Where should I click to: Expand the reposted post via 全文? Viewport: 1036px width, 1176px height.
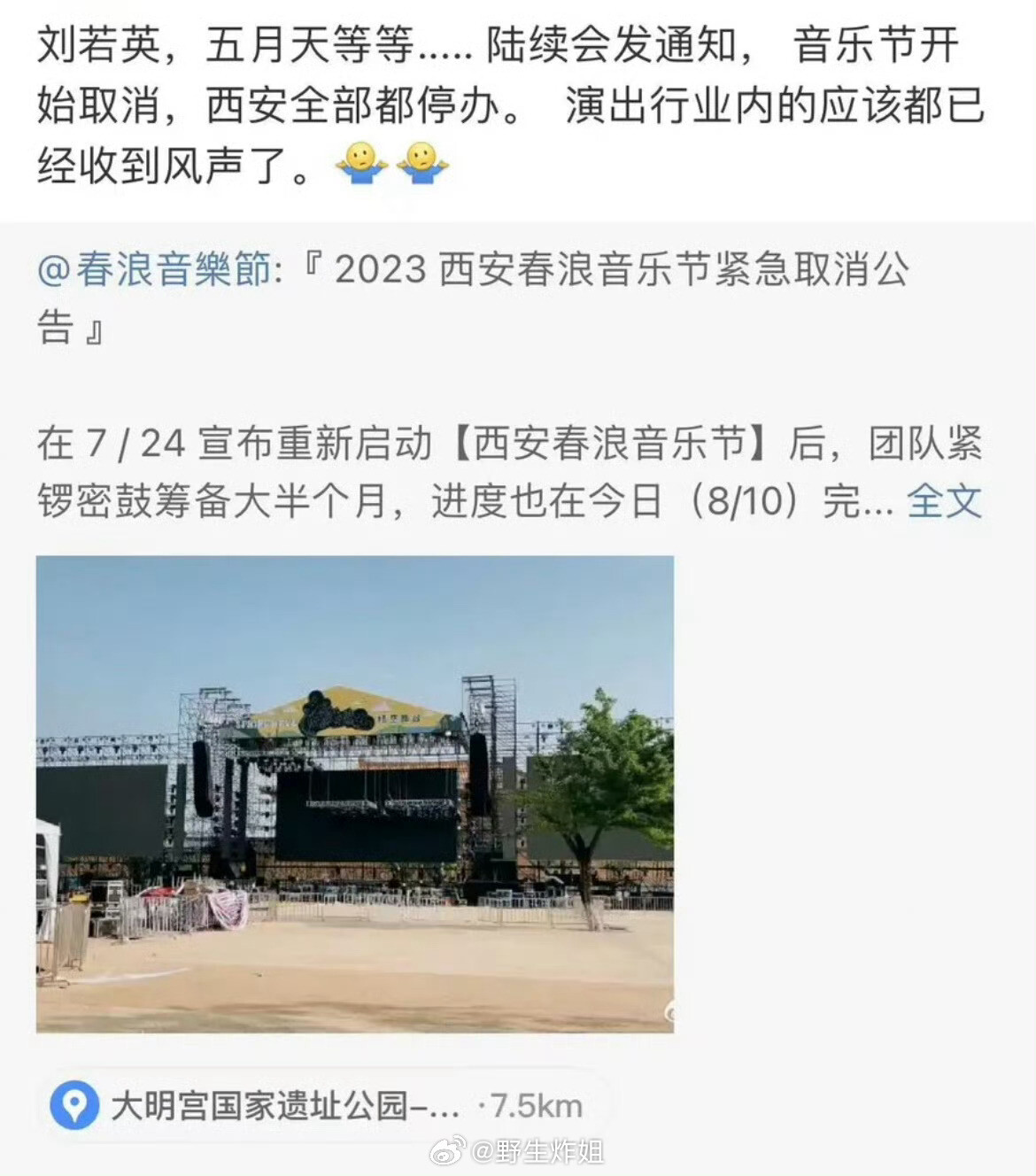point(944,501)
